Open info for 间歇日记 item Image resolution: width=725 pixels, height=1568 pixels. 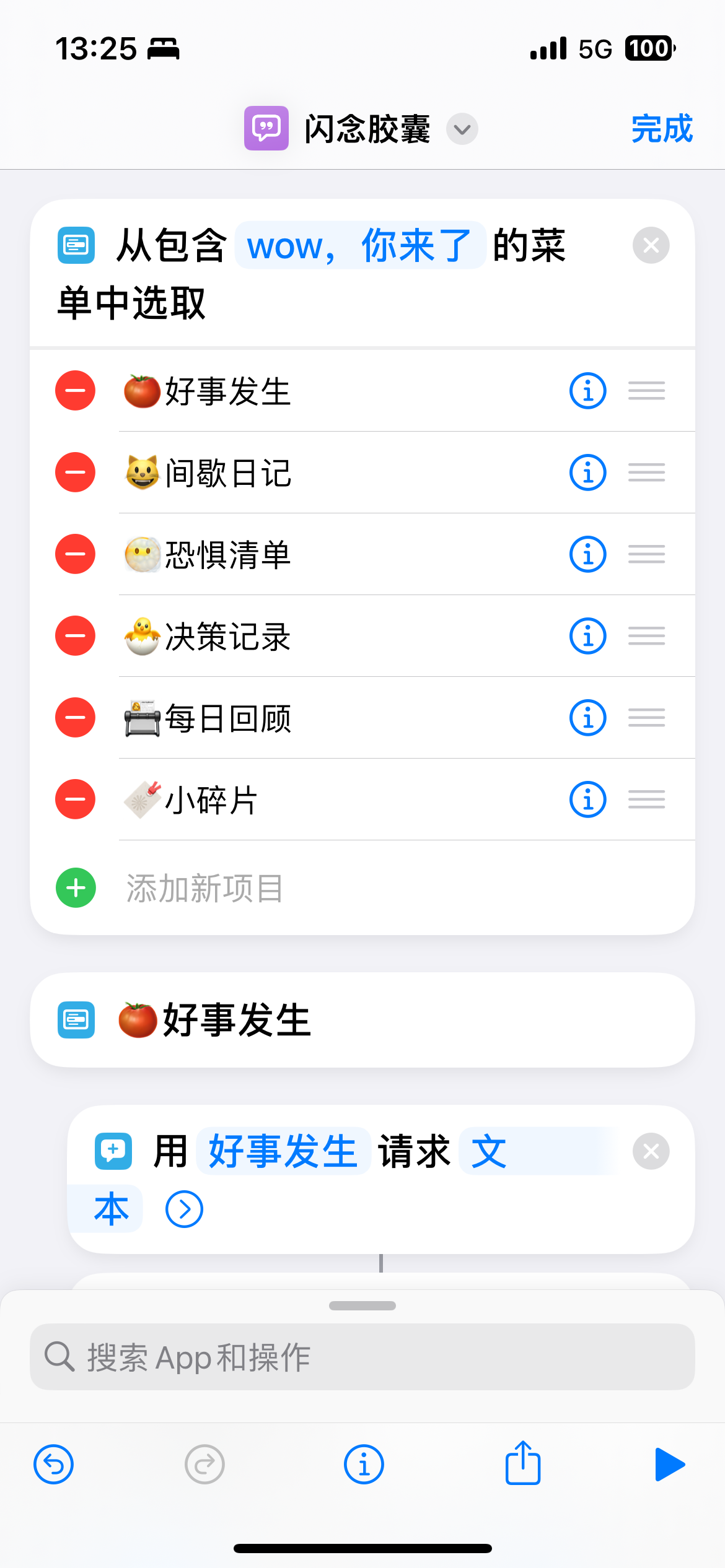click(587, 473)
